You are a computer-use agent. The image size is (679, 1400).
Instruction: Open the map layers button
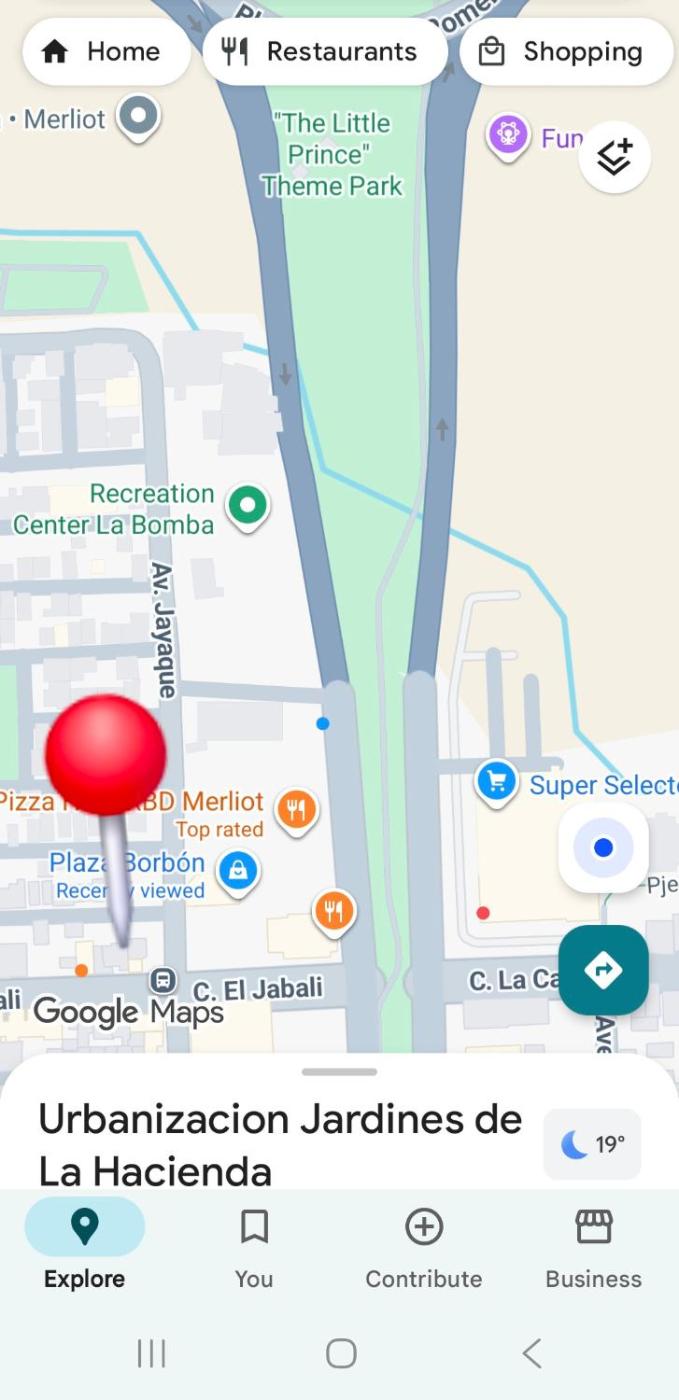point(614,158)
